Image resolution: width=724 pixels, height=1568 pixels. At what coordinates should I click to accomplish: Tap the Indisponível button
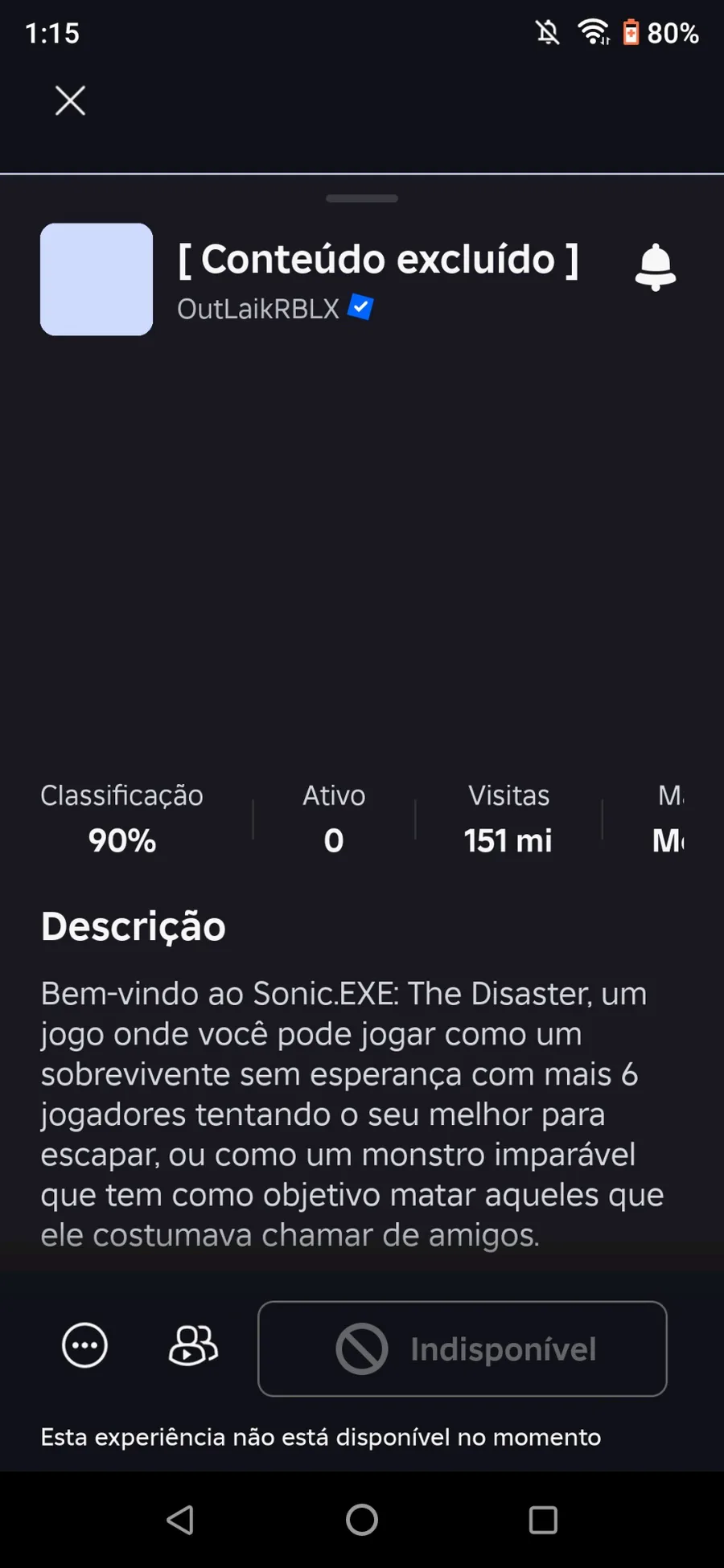463,1348
